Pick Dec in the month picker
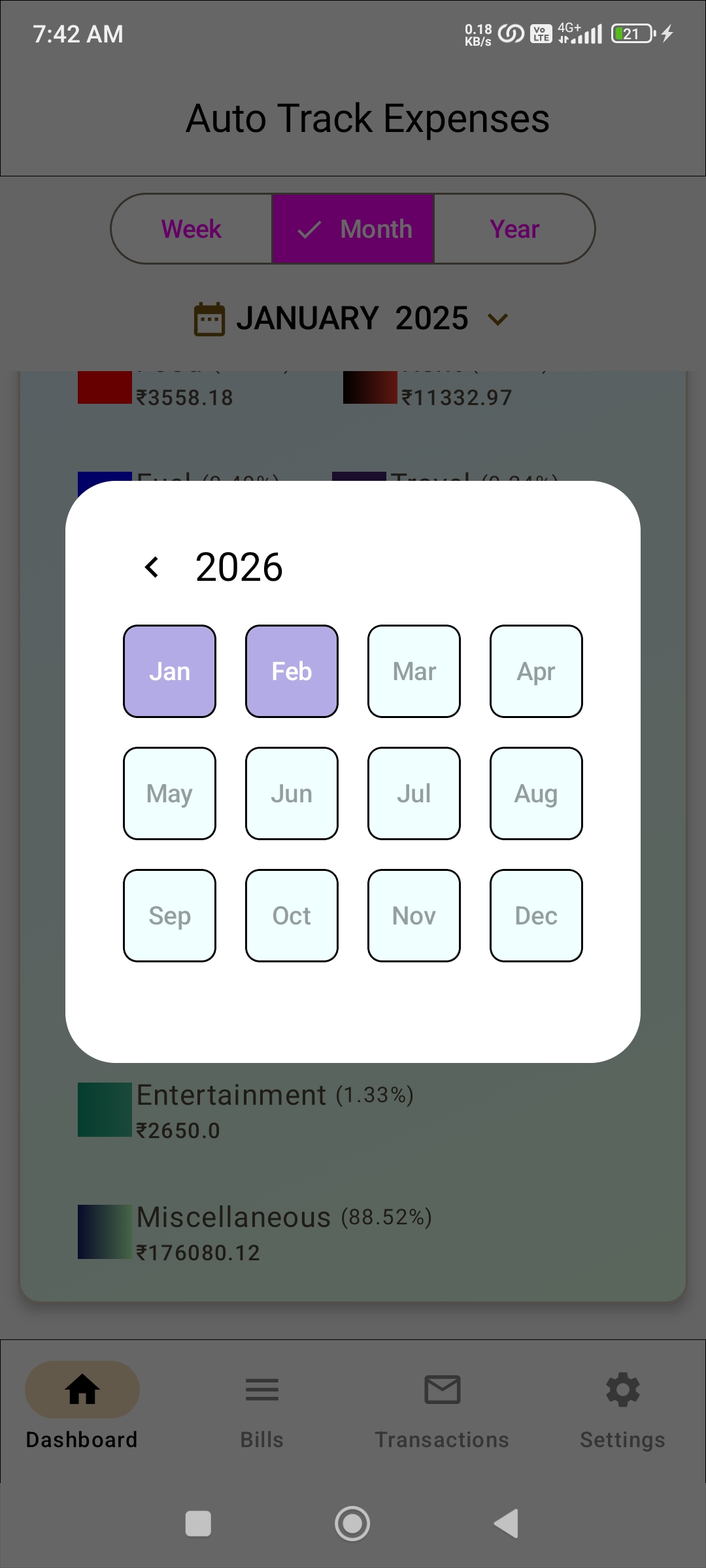 click(536, 916)
